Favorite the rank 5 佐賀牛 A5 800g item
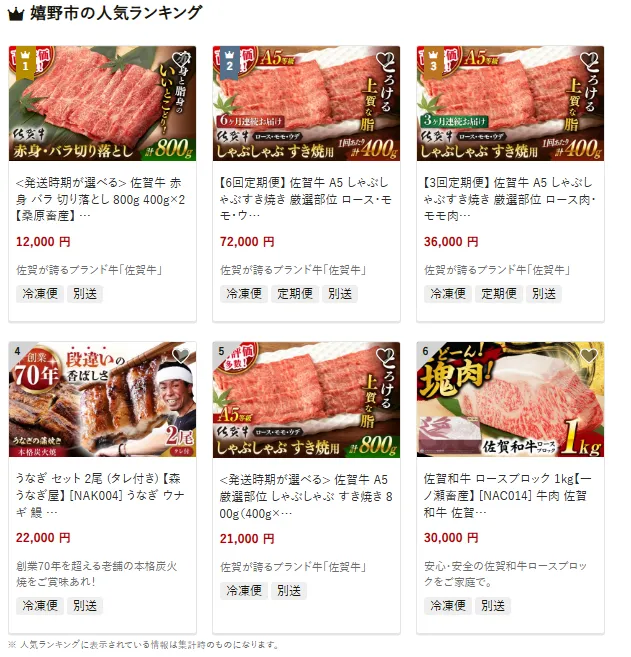The height and width of the screenshot is (657, 631). tap(385, 356)
